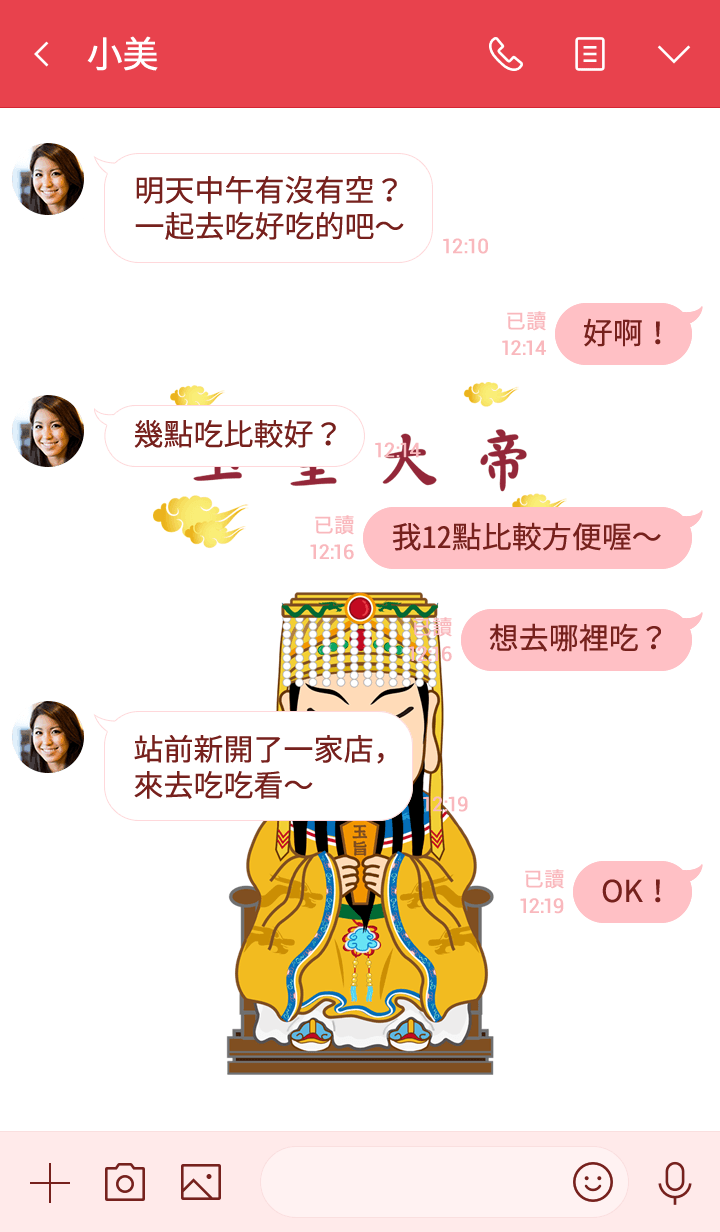720x1232 pixels.
Task: Open the photo gallery picker
Action: pyautogui.click(x=201, y=1183)
